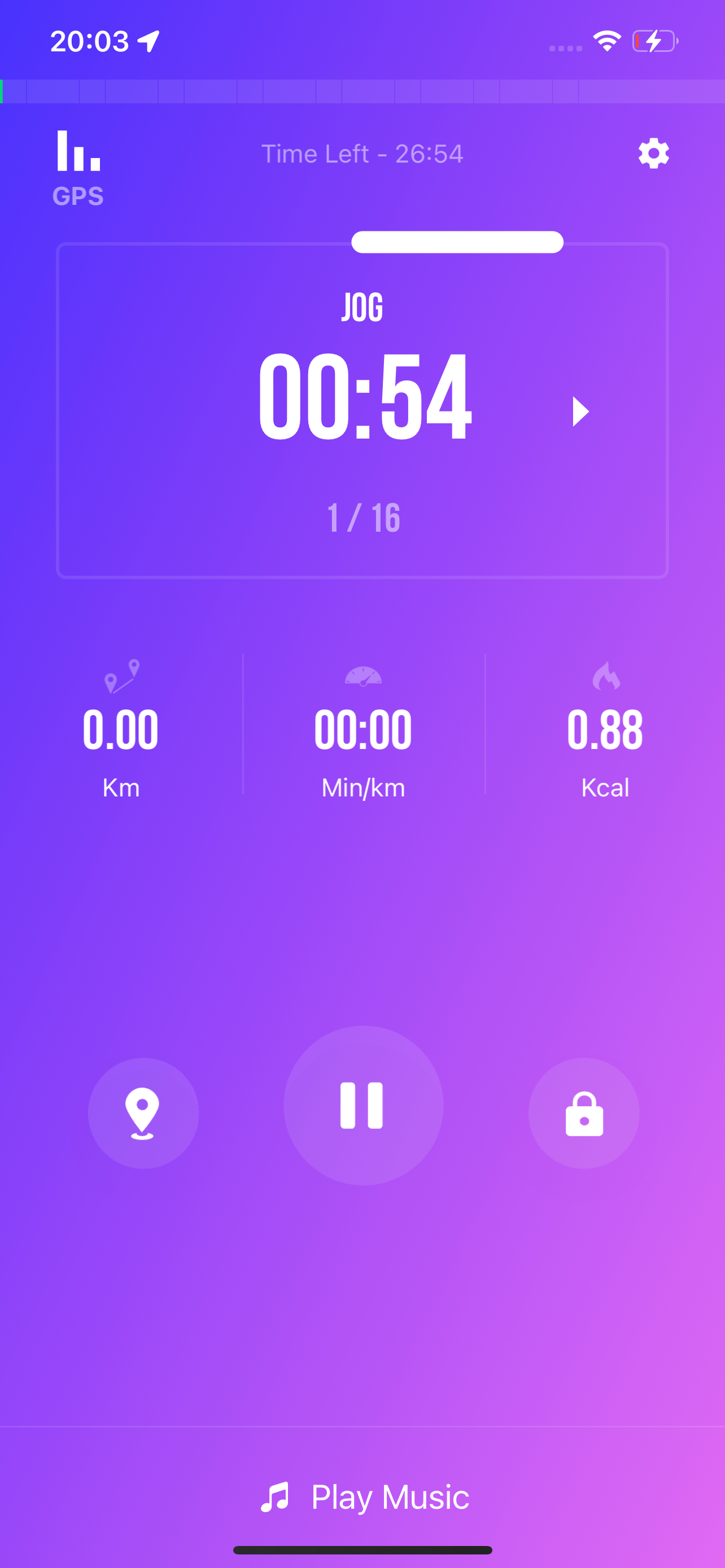
Task: Skip to the next interval
Action: pyautogui.click(x=583, y=411)
